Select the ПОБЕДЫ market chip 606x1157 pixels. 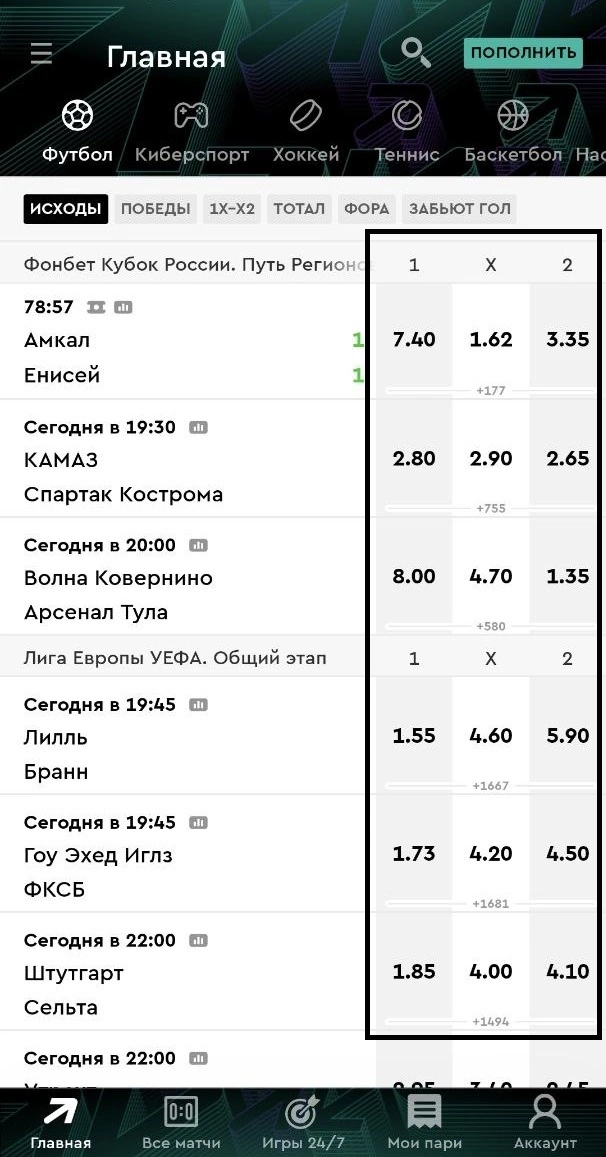pyautogui.click(x=155, y=209)
